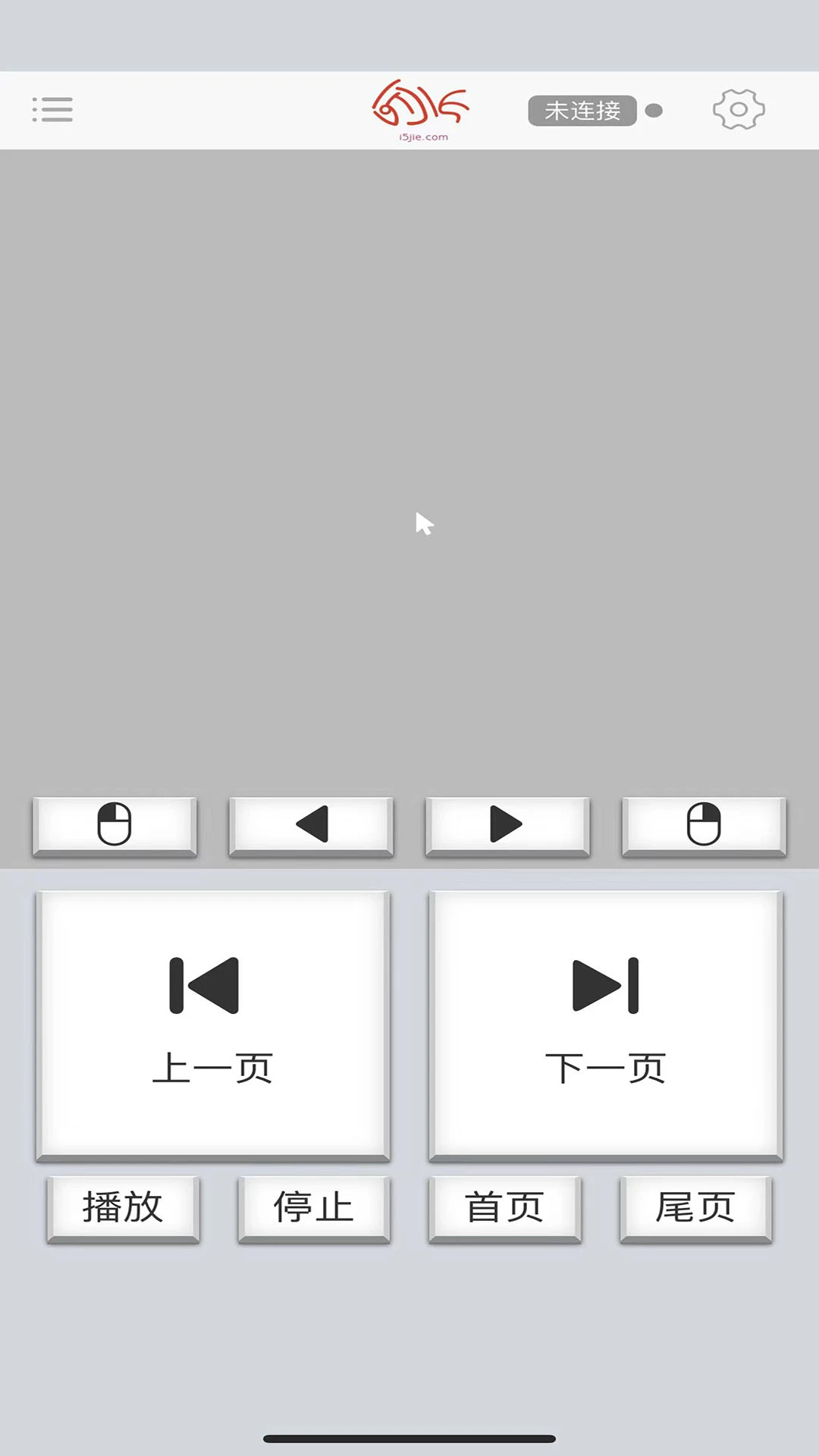Jump to the first slide with 首页
Image resolution: width=819 pixels, height=1456 pixels.
pyautogui.click(x=505, y=1207)
